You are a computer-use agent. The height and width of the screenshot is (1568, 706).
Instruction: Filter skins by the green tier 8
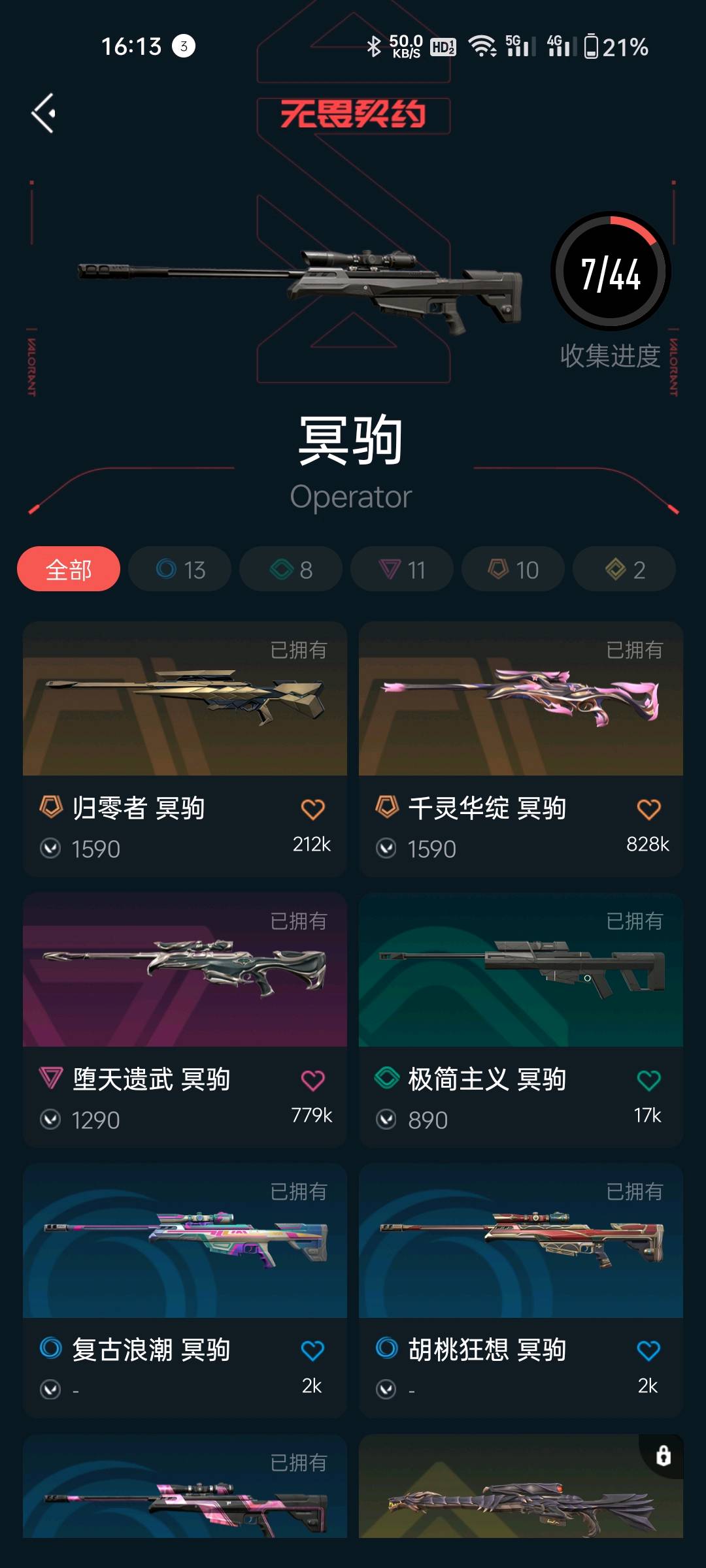(291, 569)
